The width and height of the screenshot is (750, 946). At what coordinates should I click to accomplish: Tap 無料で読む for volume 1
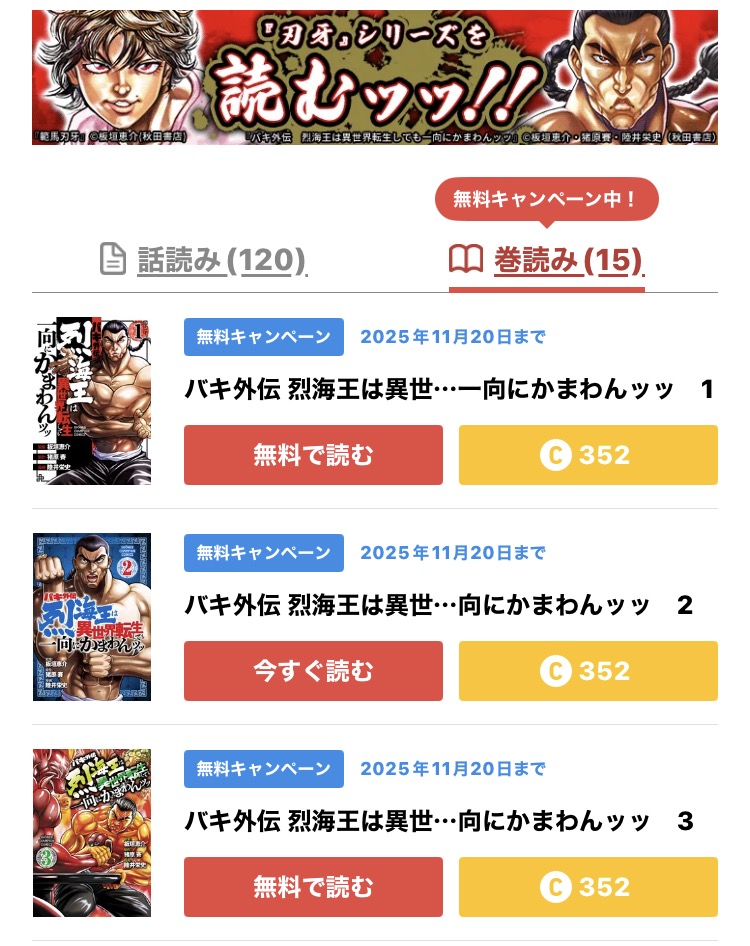click(313, 455)
